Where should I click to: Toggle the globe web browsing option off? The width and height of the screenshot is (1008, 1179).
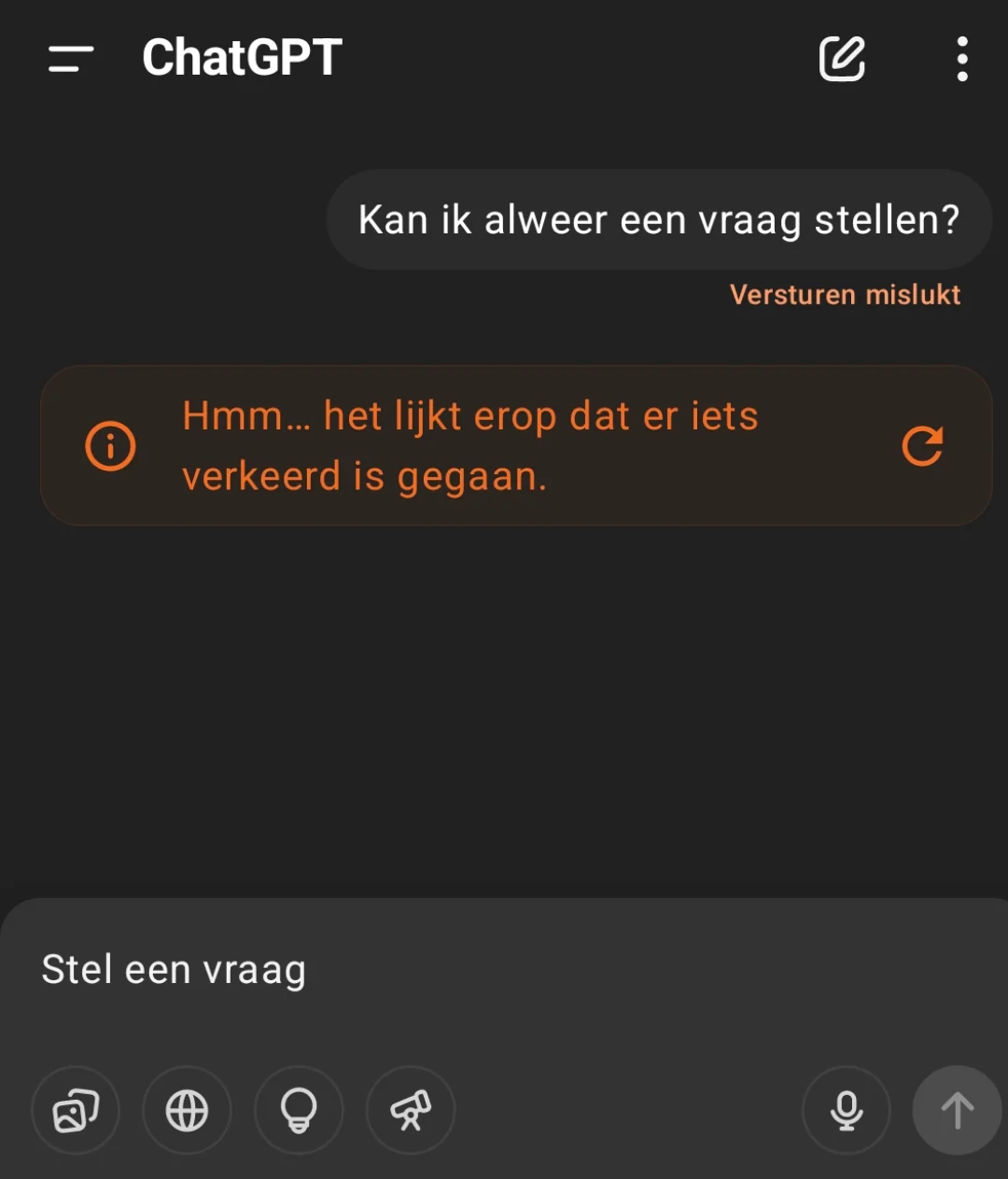(x=187, y=1111)
